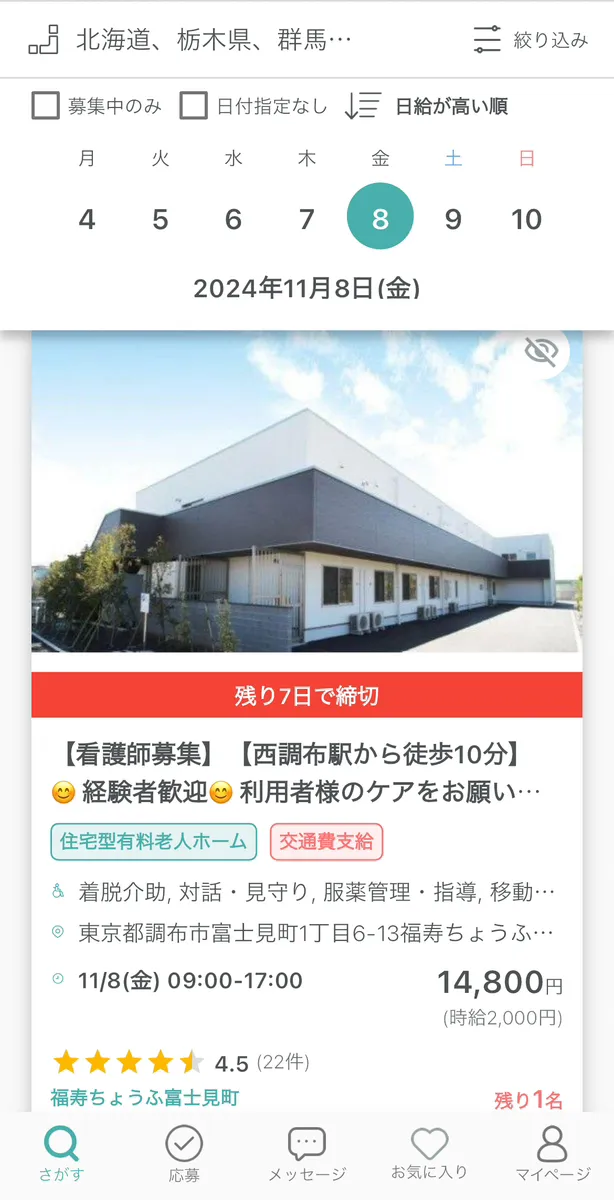Select Saturday the 9th in calendar
This screenshot has height=1200, width=614.
453,219
